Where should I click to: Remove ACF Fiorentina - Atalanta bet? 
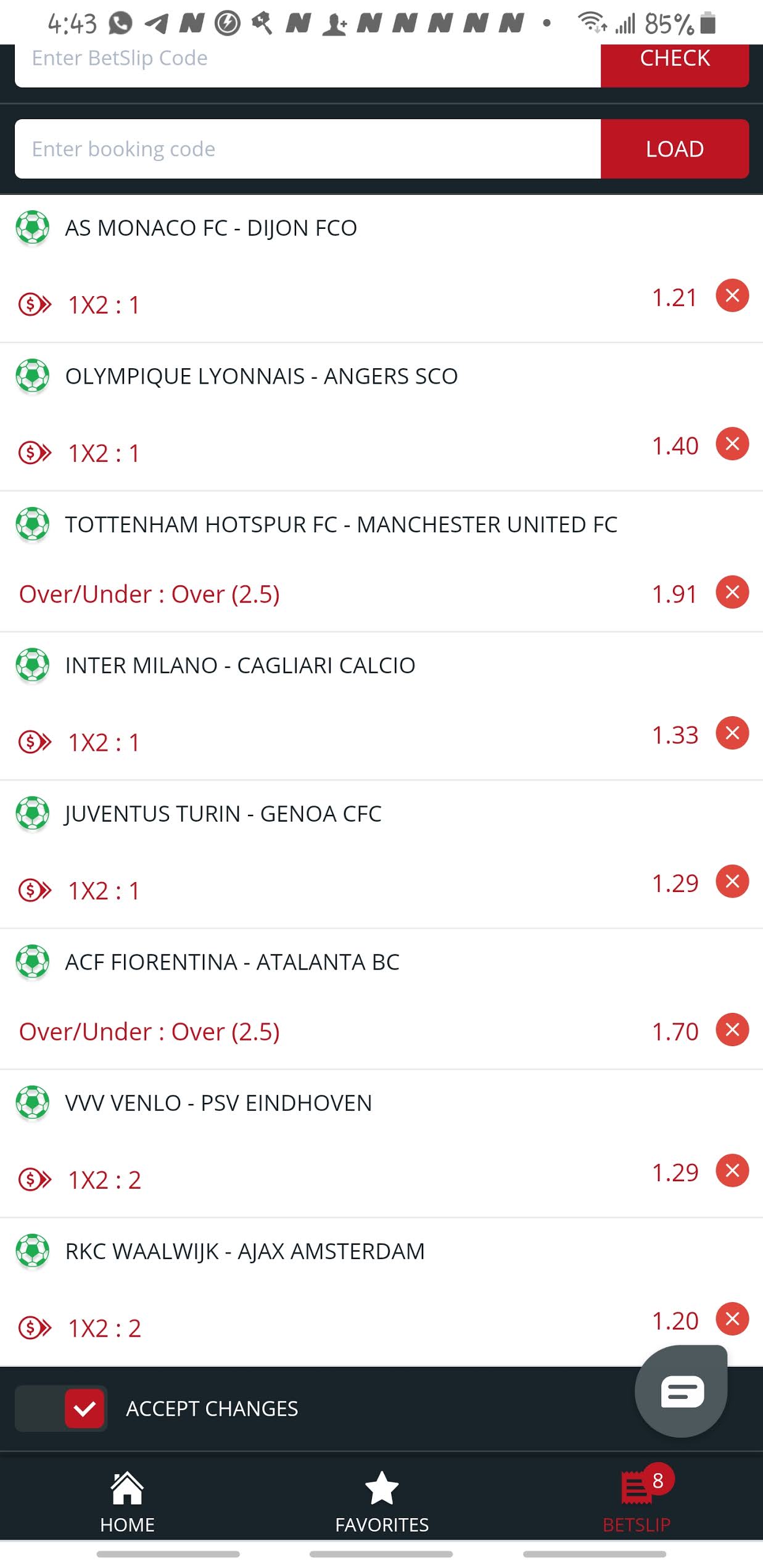coord(732,1030)
